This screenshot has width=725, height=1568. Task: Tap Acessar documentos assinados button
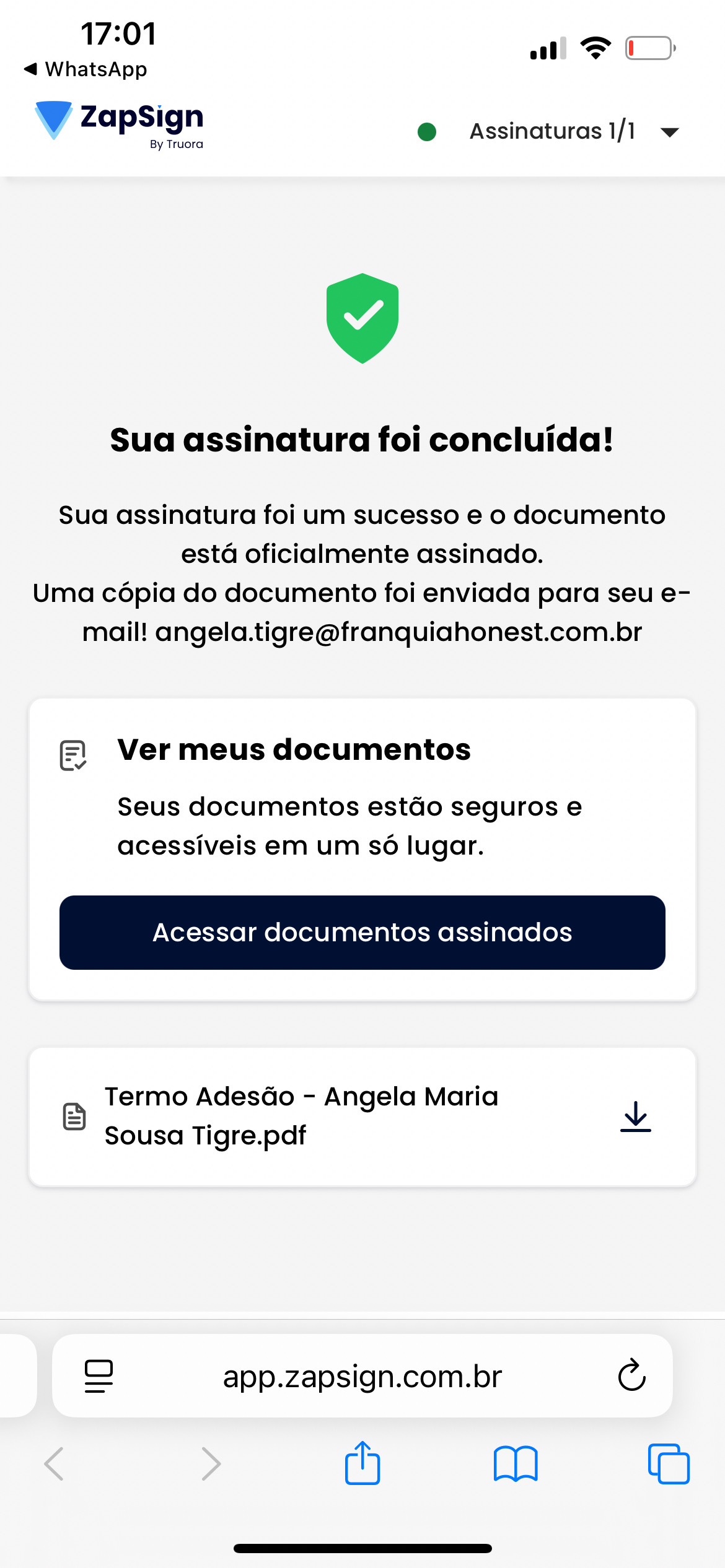[x=362, y=932]
